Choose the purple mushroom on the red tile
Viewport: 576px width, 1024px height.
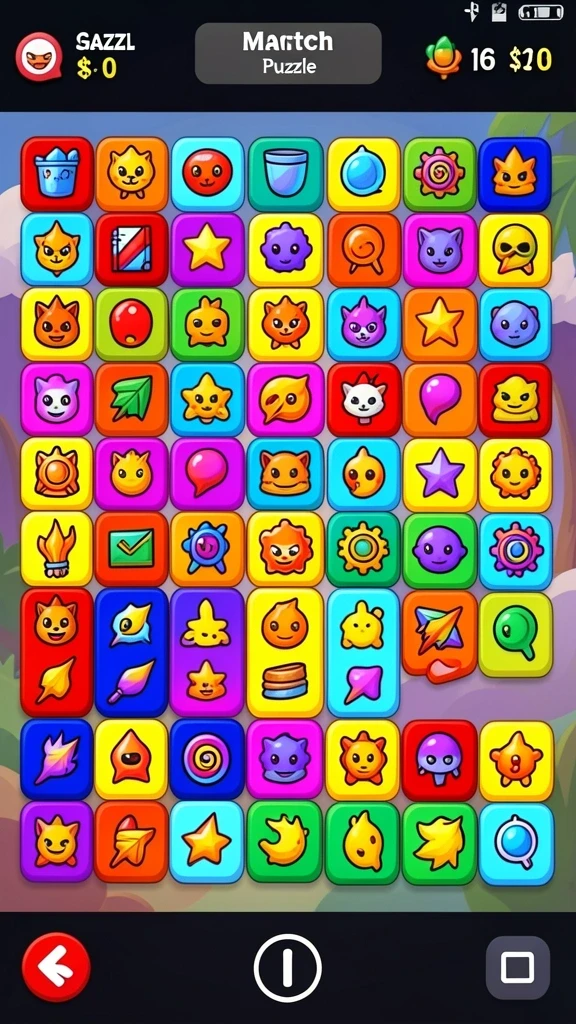[x=440, y=760]
